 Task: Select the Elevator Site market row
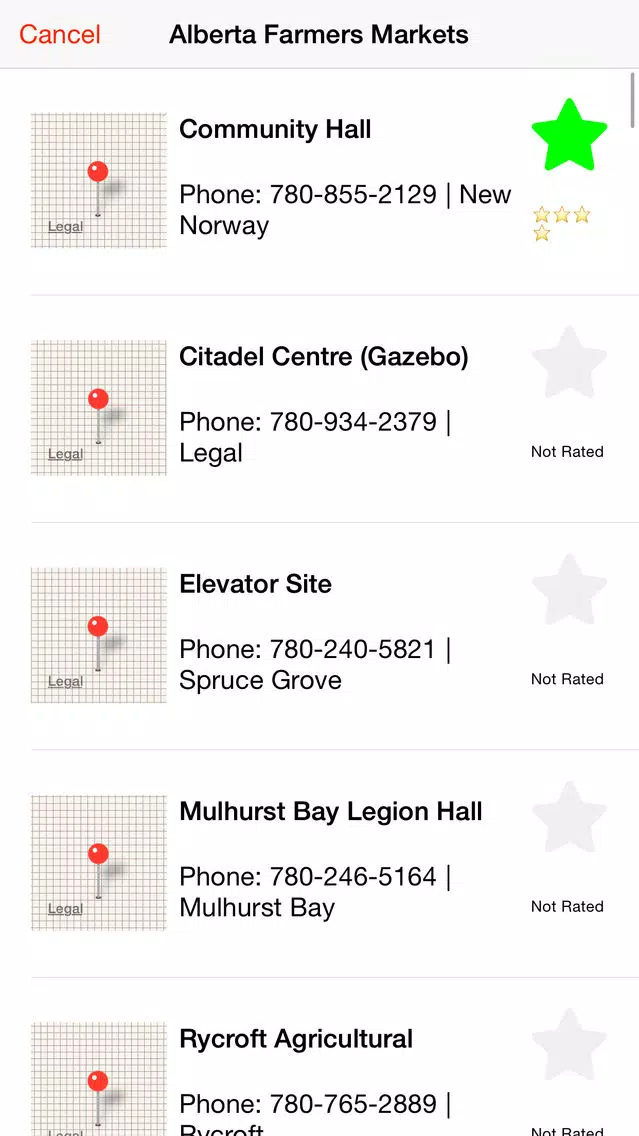320,636
